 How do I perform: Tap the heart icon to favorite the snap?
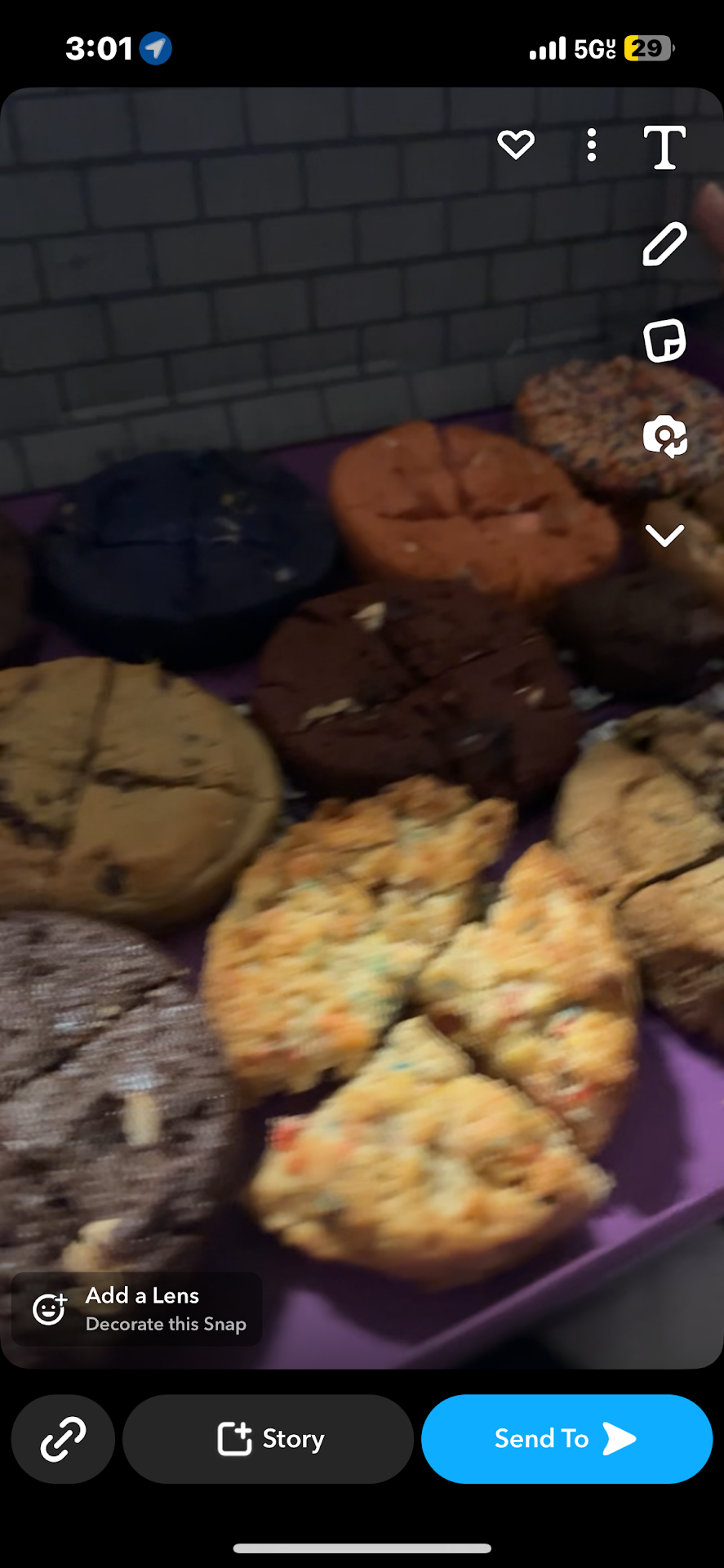(516, 145)
